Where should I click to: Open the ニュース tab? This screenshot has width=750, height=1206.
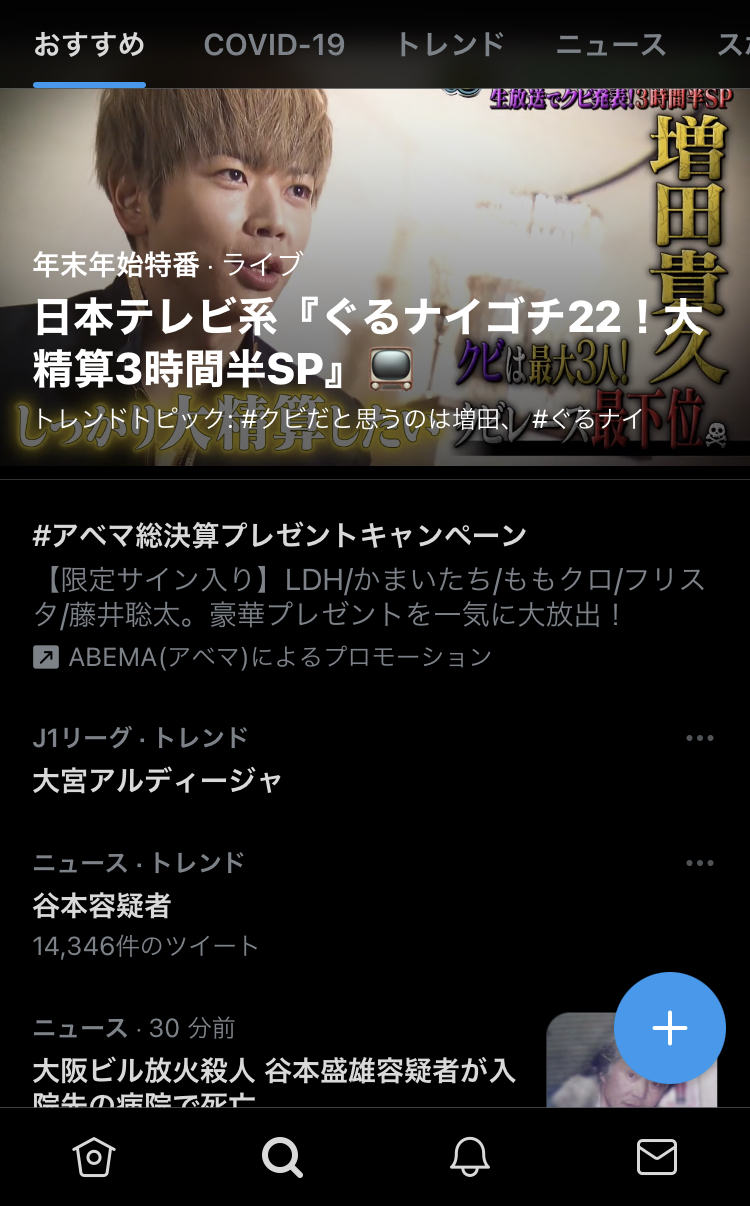[610, 45]
